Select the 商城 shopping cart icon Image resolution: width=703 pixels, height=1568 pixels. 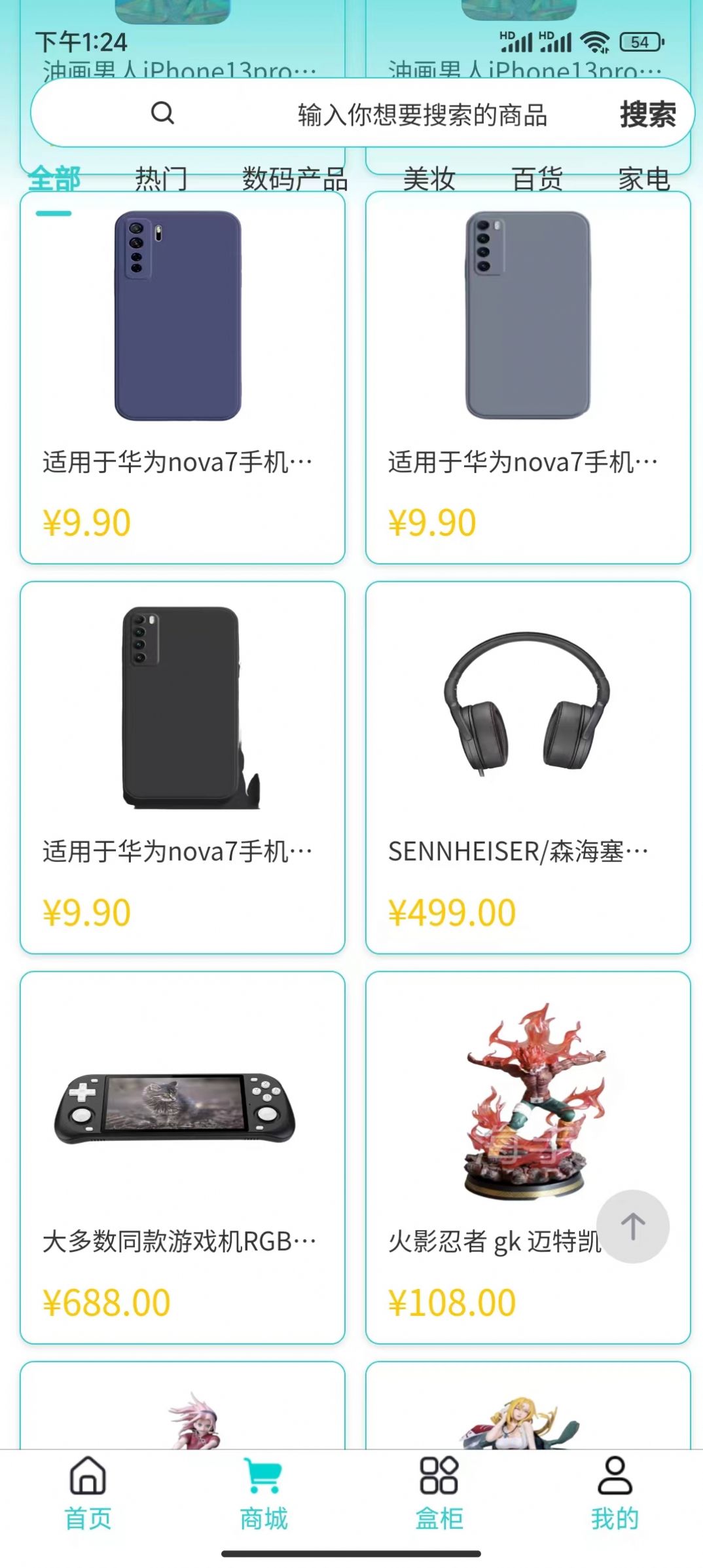(x=263, y=1482)
